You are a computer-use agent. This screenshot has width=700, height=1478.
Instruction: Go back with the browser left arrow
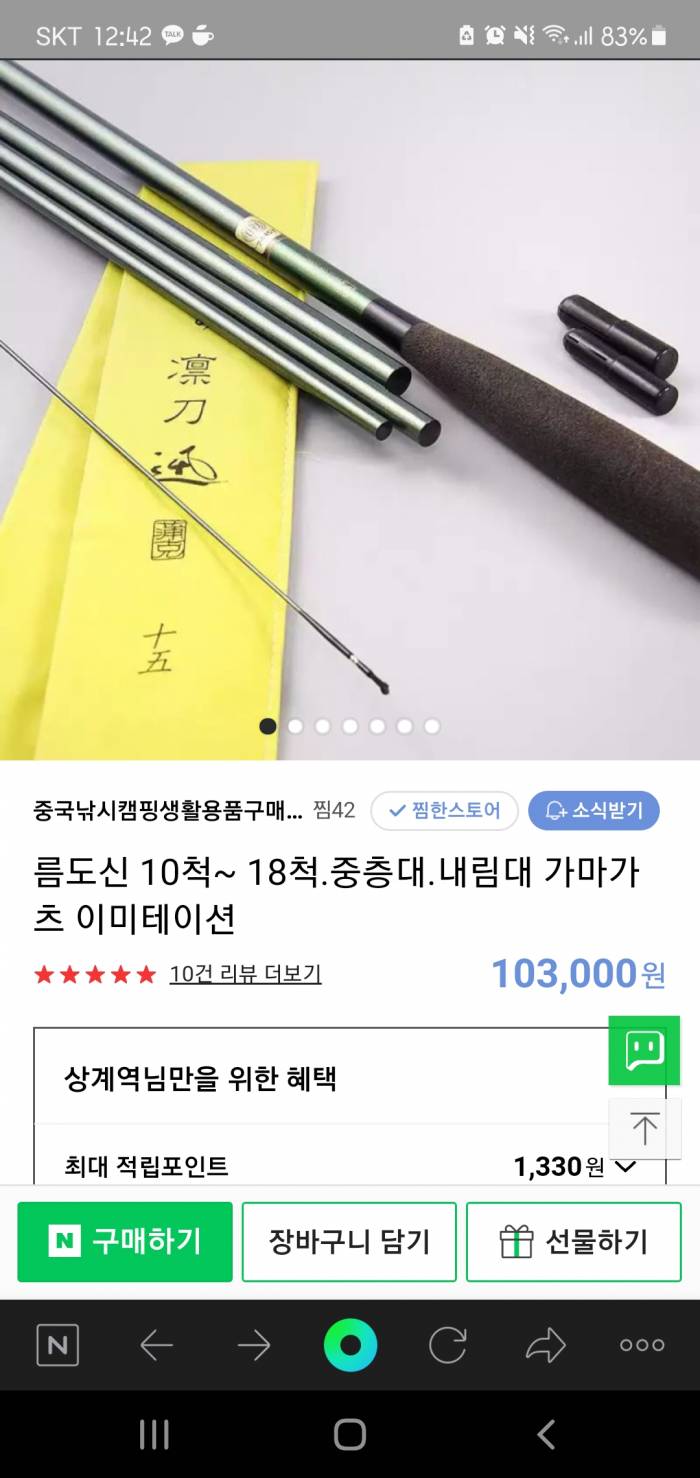[156, 1345]
